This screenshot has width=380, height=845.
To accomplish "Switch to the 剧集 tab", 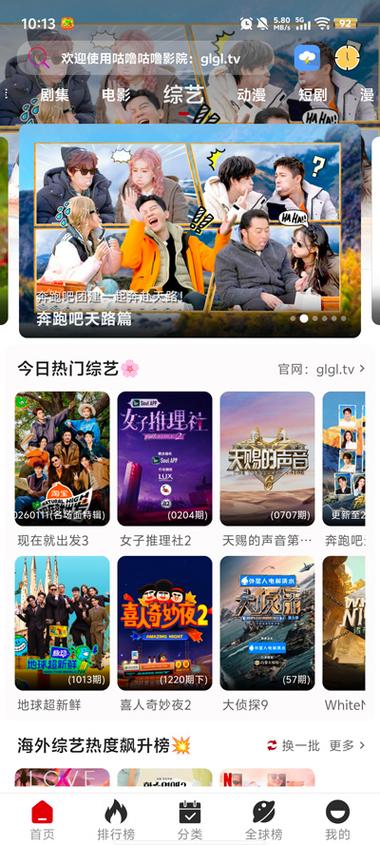I will click(x=54, y=95).
